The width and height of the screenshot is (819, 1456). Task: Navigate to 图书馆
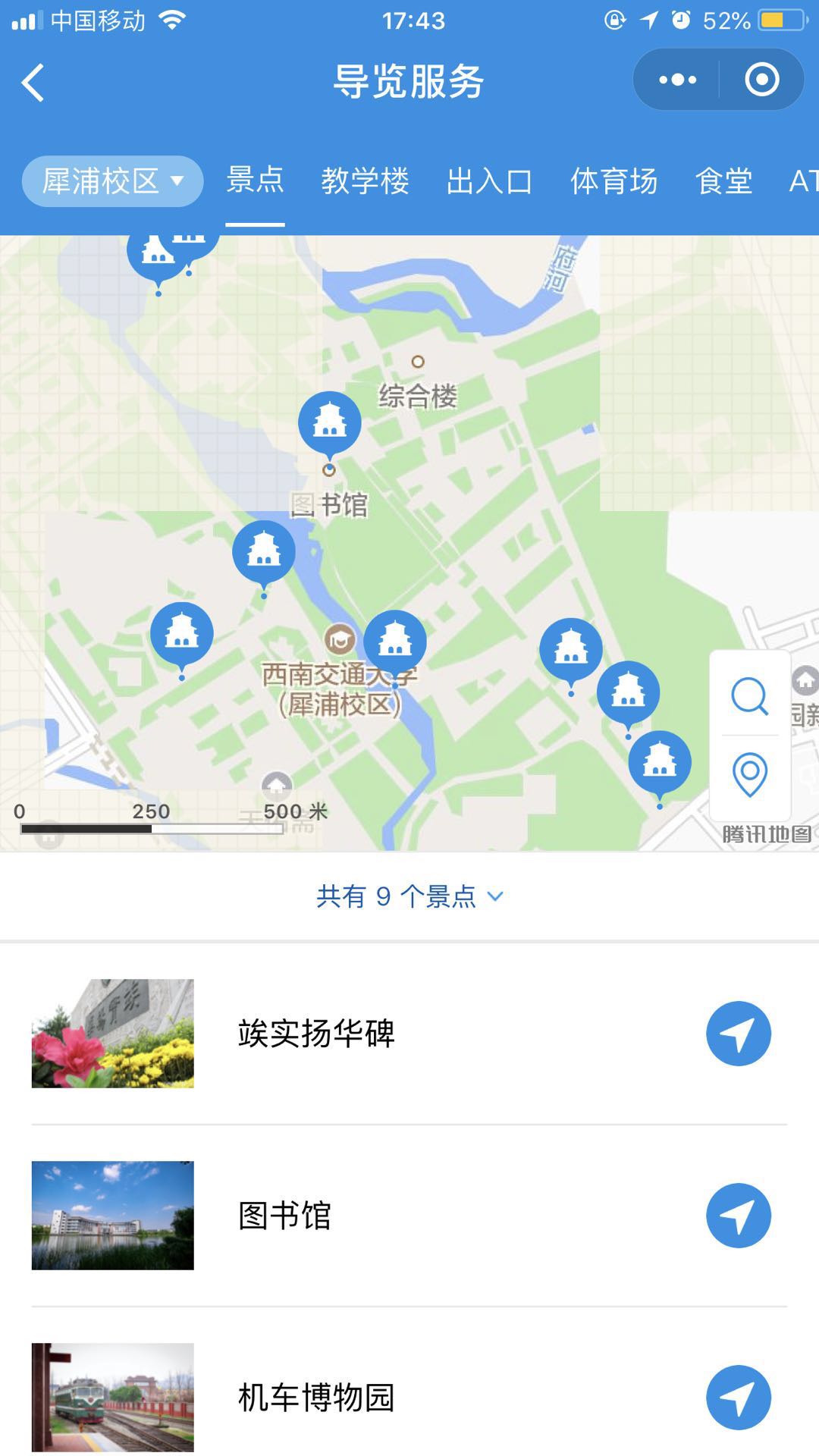[x=738, y=1216]
